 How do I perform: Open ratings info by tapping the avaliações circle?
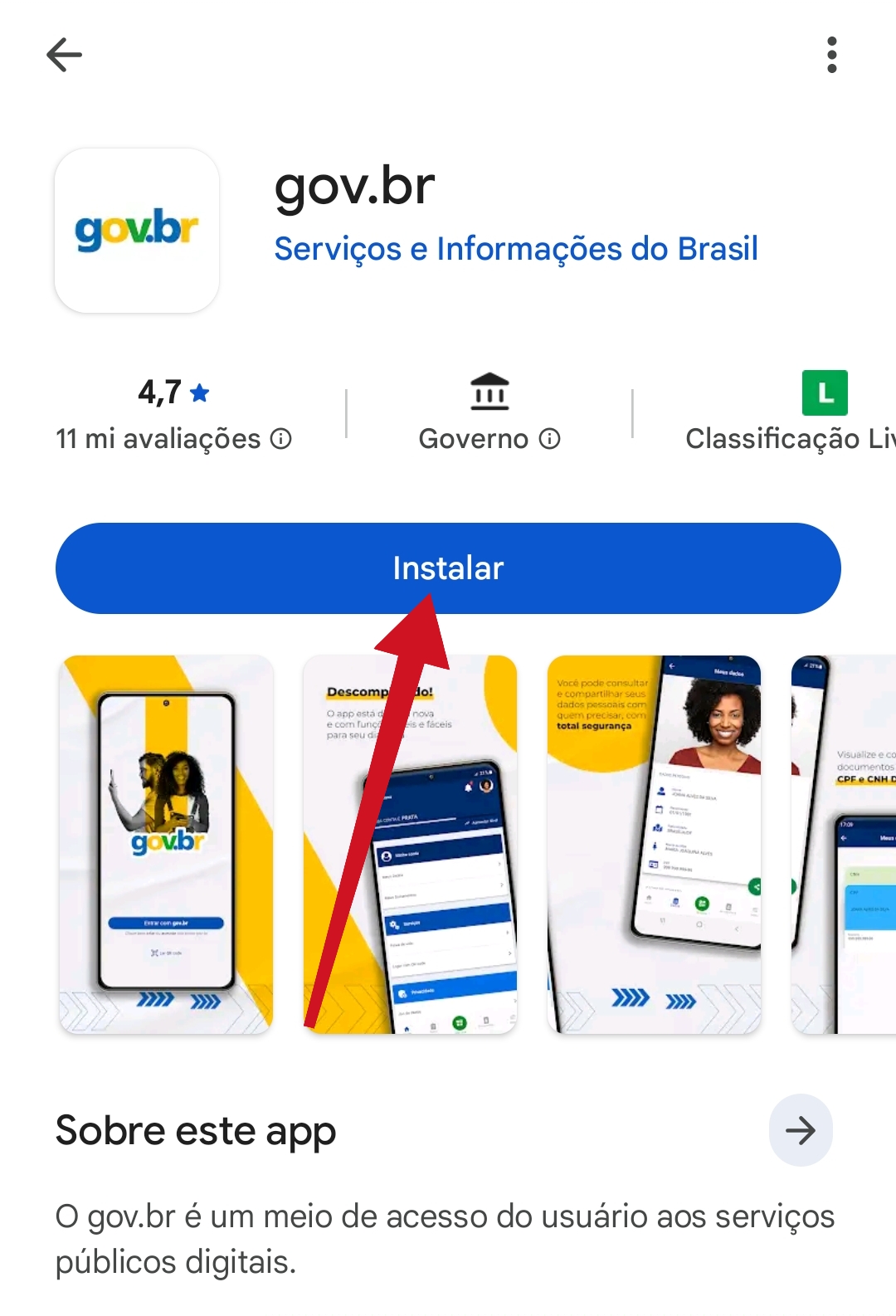[280, 439]
